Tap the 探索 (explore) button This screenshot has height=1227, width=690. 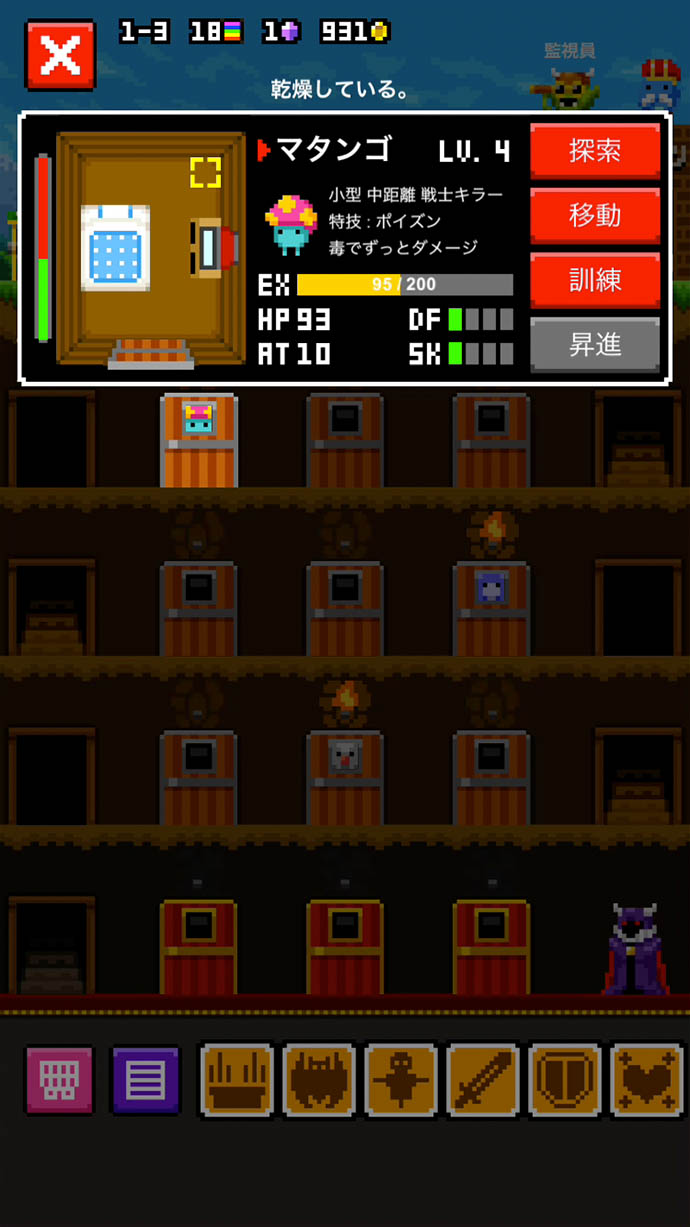click(x=595, y=151)
